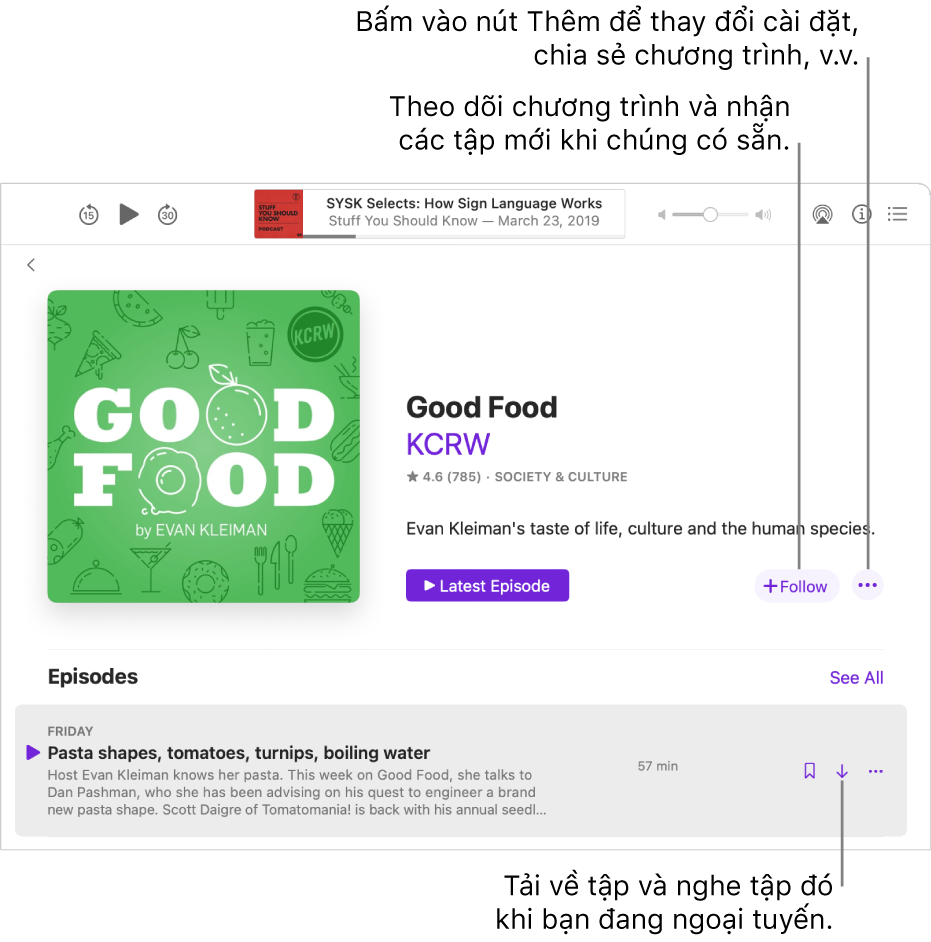Save the Pasta shapes episode bookmark
The width and height of the screenshot is (931, 942).
coord(810,771)
